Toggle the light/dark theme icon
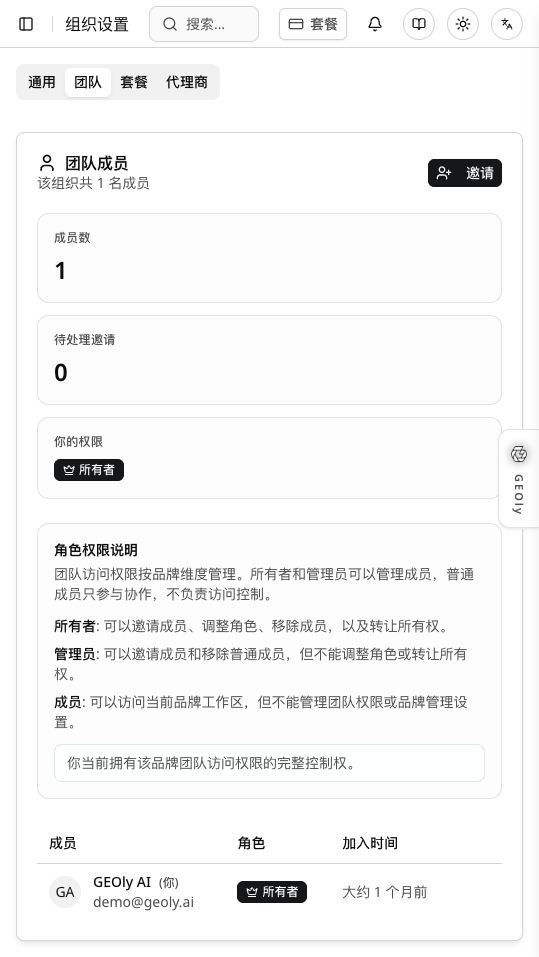Screen dimensions: 539x957 (x=463, y=24)
